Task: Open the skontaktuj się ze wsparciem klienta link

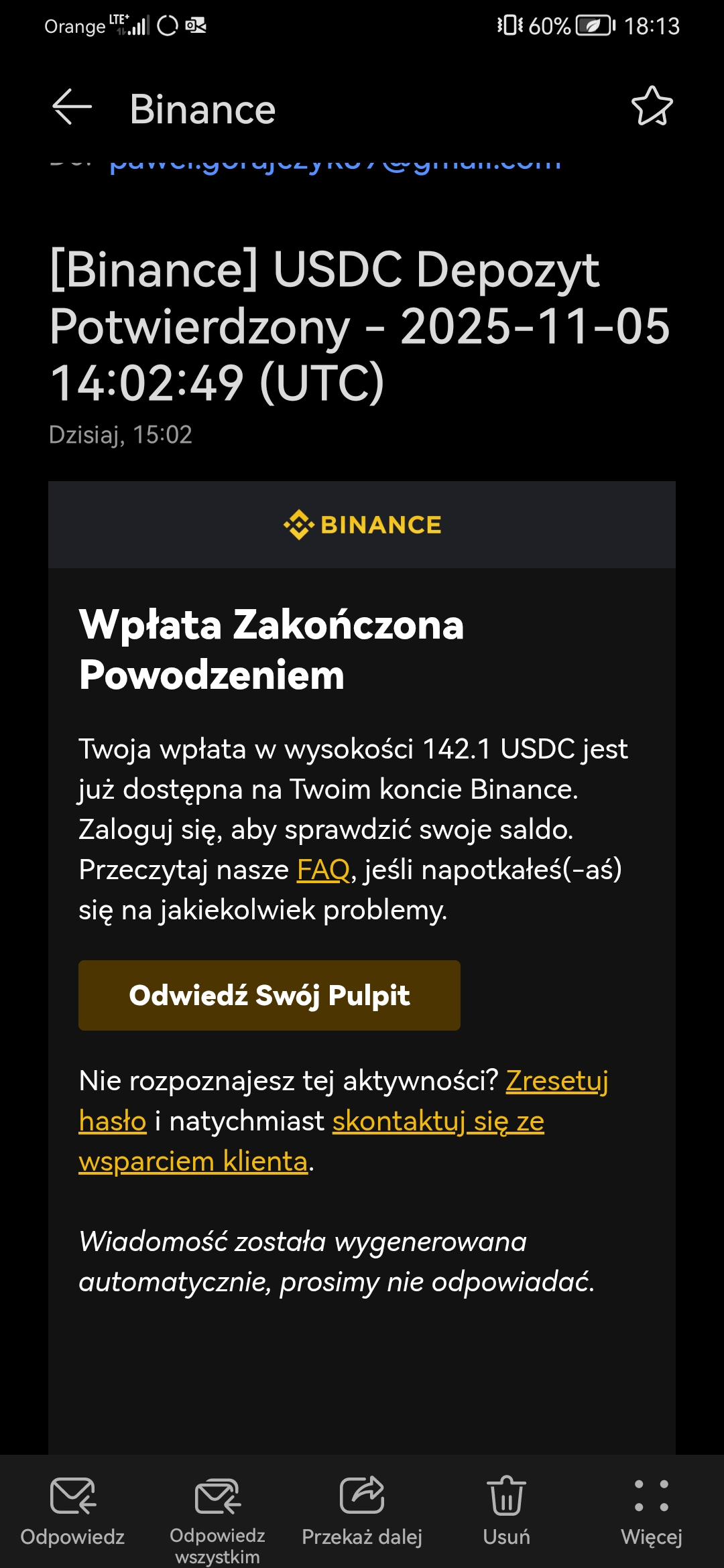Action: [438, 1121]
